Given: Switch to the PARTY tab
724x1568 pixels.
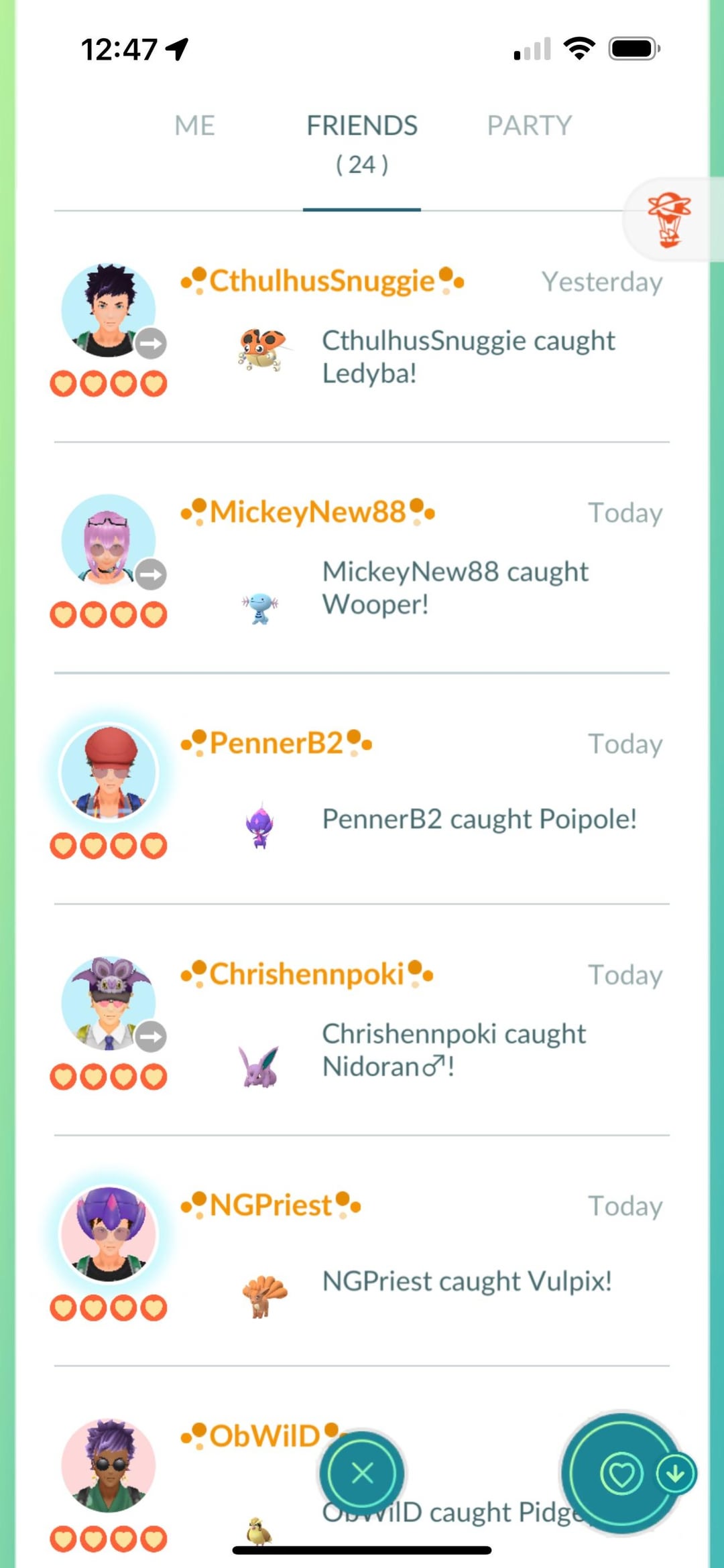Looking at the screenshot, I should tap(529, 126).
